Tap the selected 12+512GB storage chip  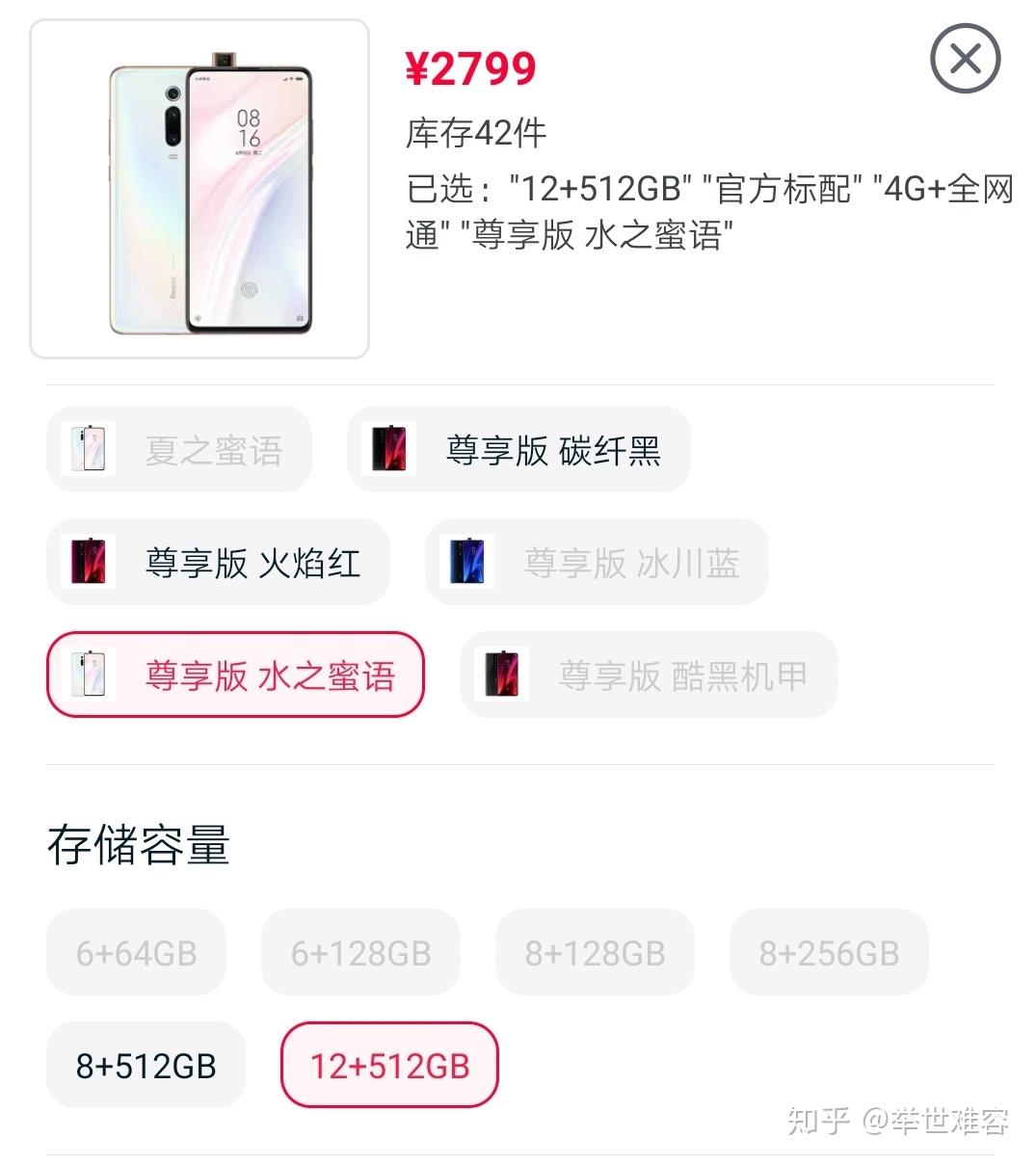389,1066
